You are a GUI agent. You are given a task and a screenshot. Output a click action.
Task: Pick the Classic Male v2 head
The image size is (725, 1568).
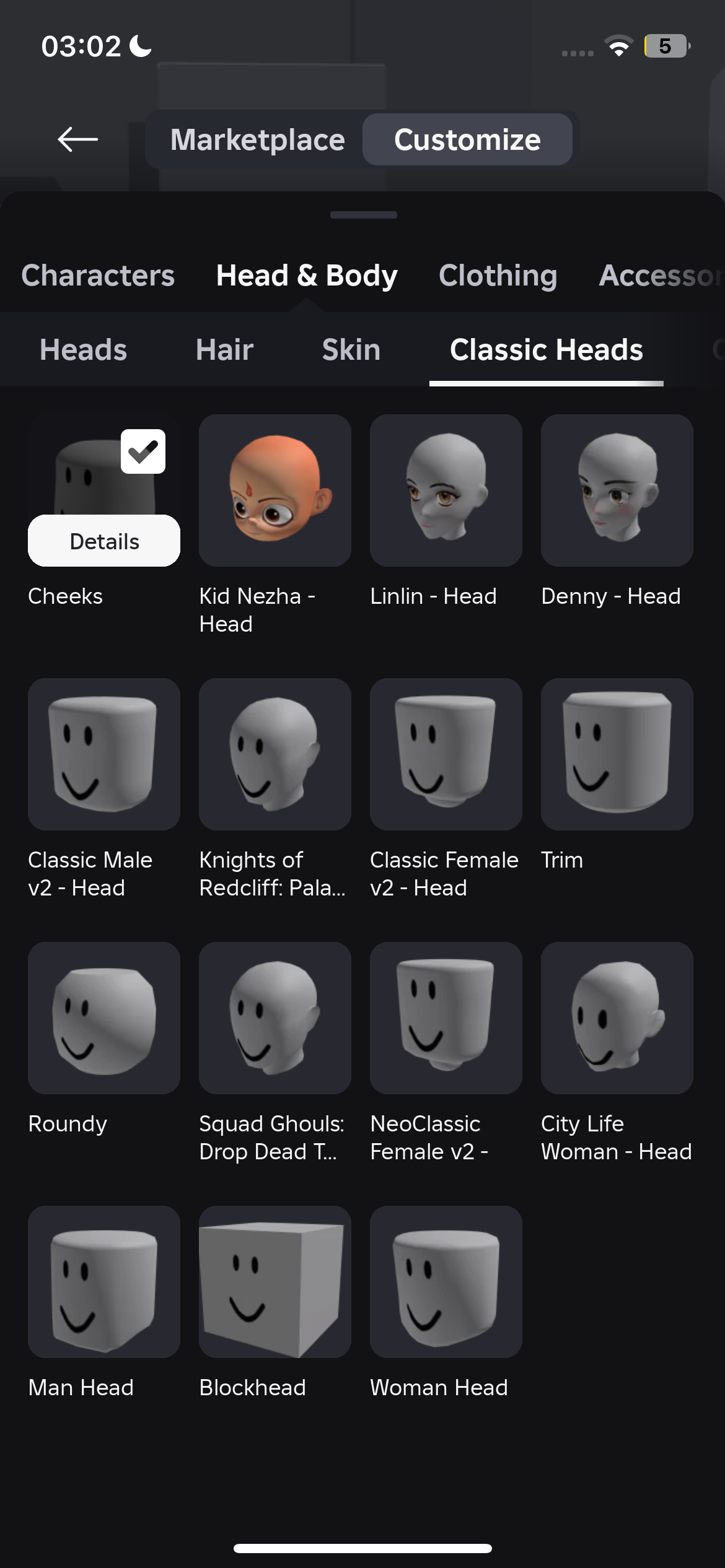click(104, 754)
